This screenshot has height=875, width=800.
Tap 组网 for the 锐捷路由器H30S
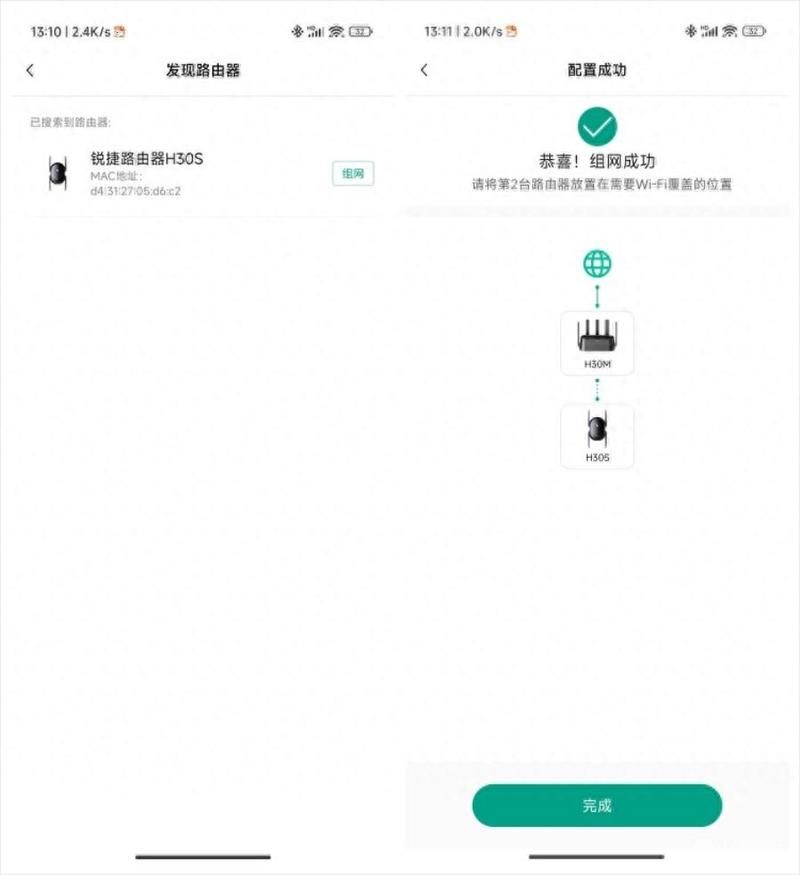pos(353,173)
